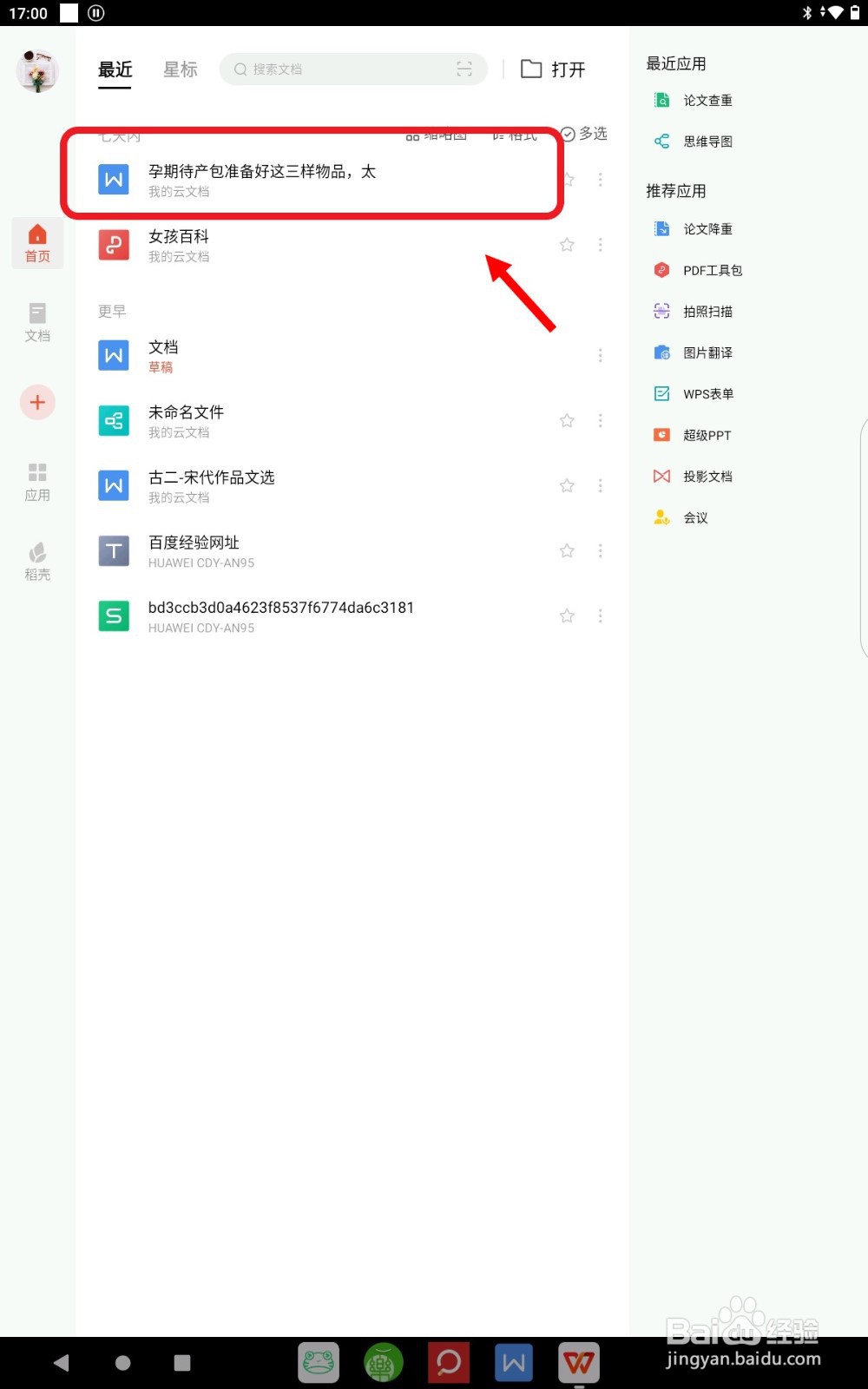Star the 女孩百科 document
The height and width of the screenshot is (1389, 868).
tap(567, 245)
